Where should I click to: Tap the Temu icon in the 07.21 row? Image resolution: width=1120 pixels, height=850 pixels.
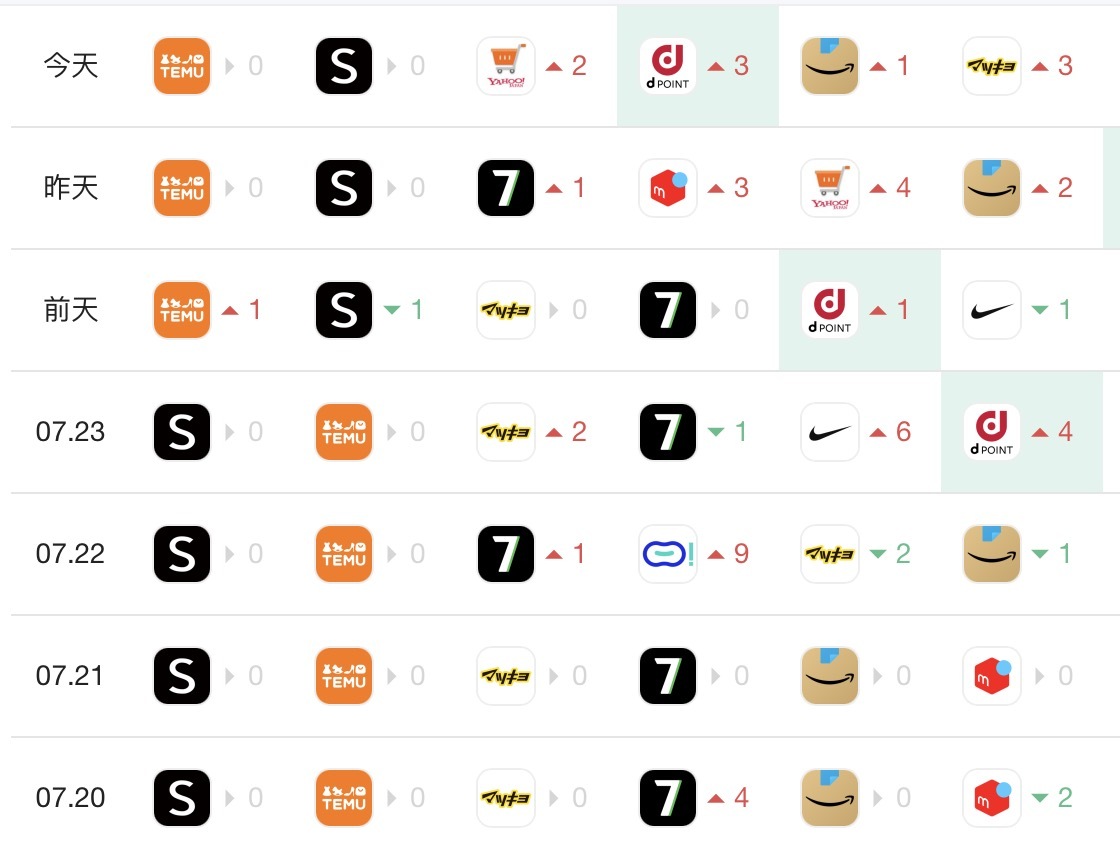click(344, 676)
